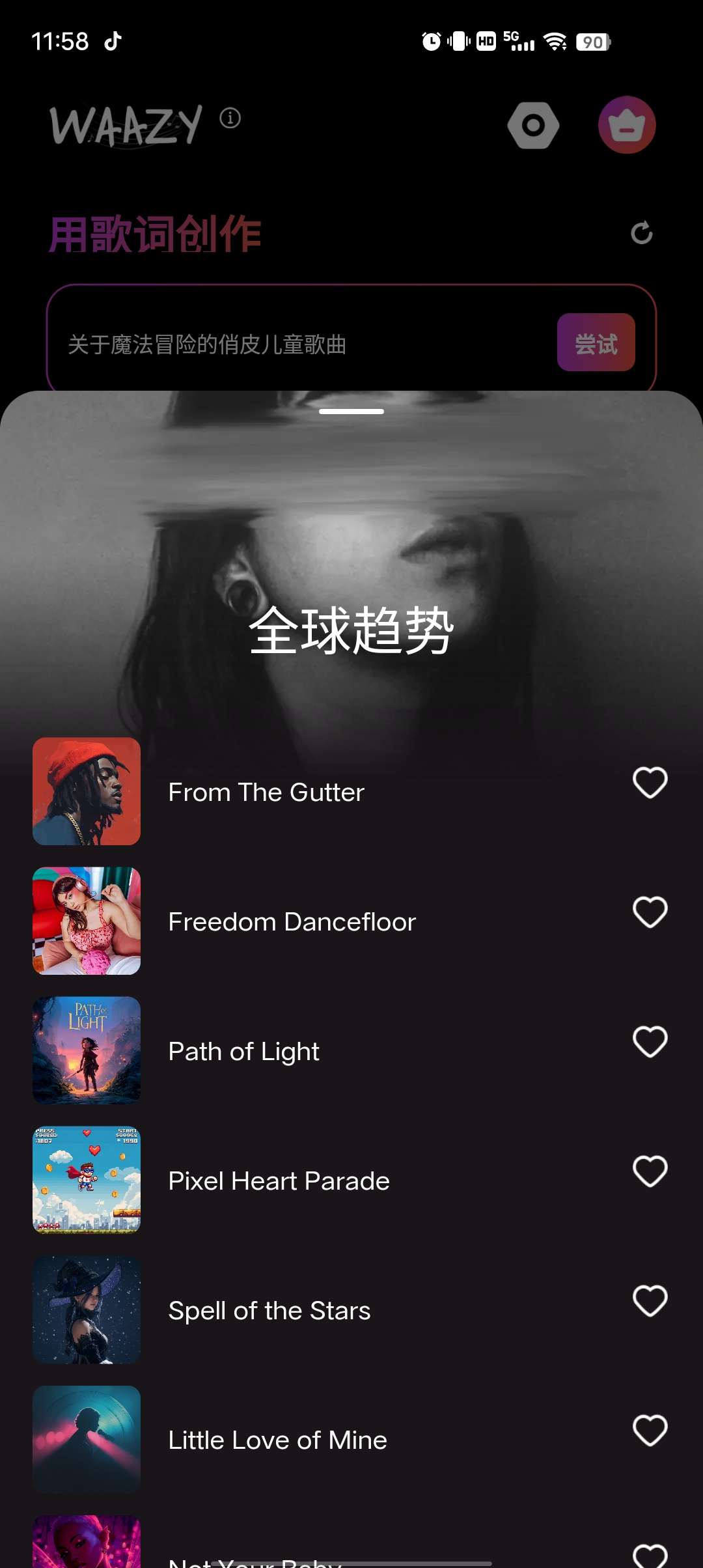Like Pixel Heart Parade

[x=650, y=1171]
